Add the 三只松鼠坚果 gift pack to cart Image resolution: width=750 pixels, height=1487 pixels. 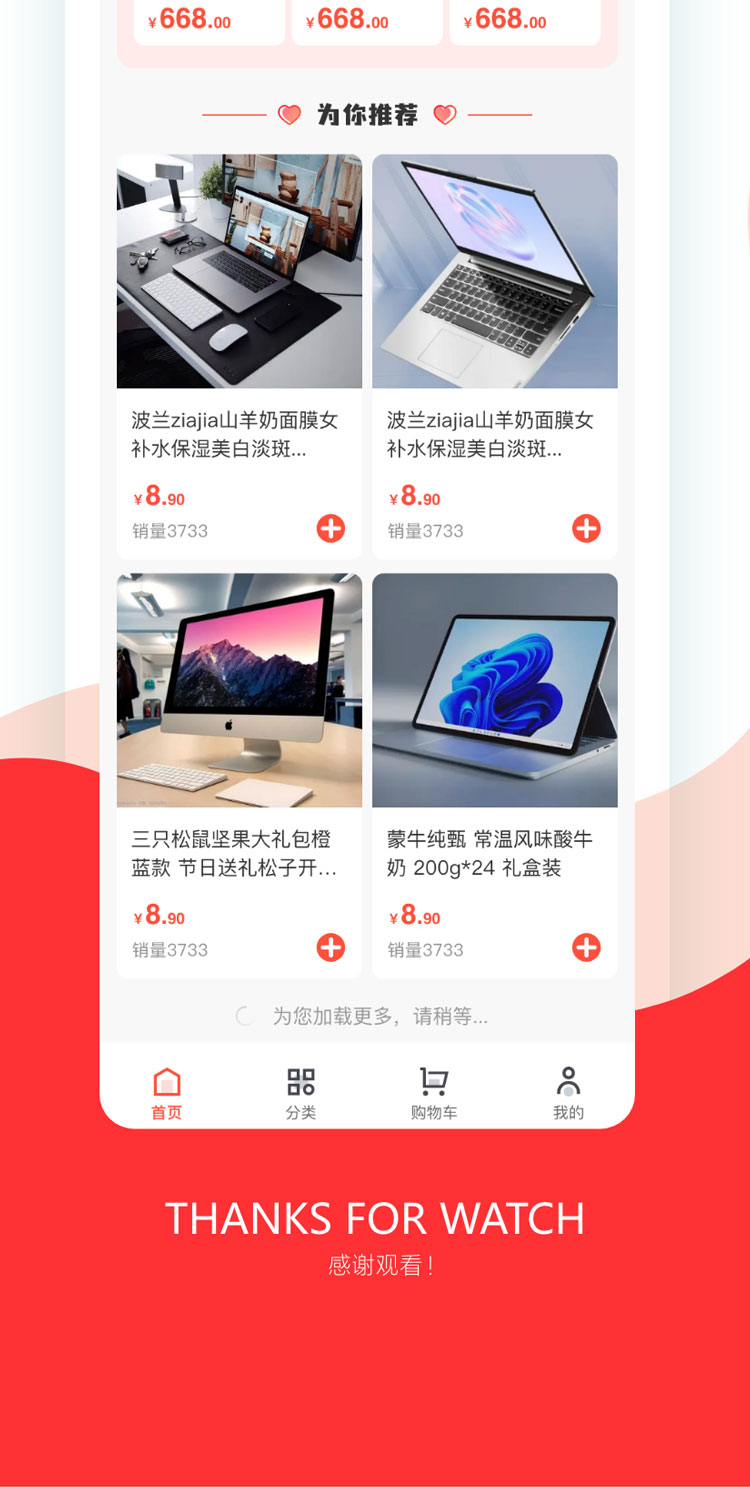tap(330, 945)
